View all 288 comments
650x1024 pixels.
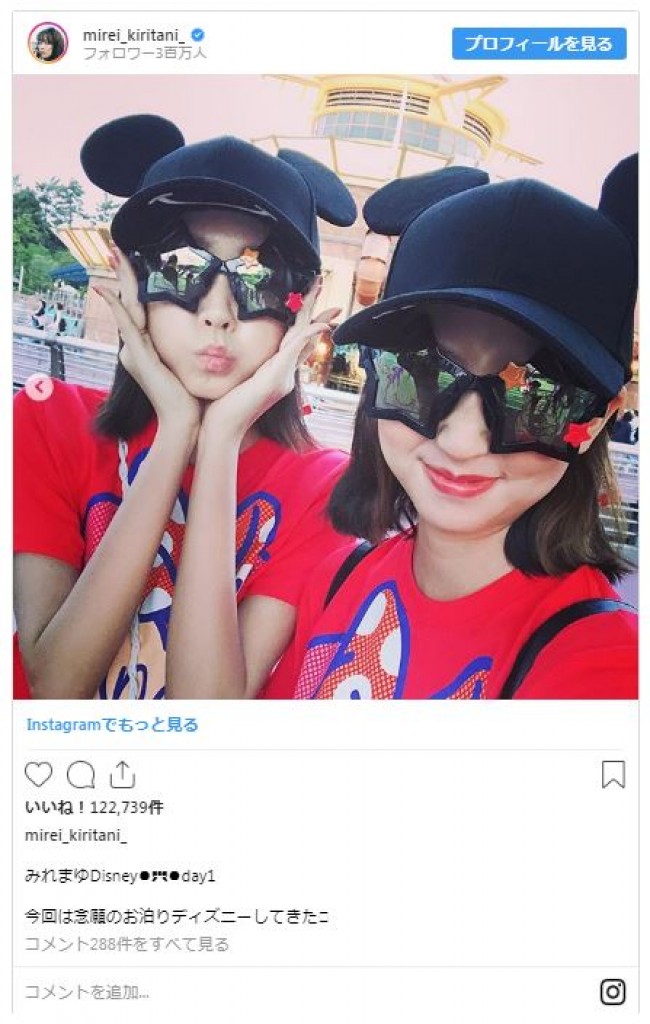[x=127, y=944]
